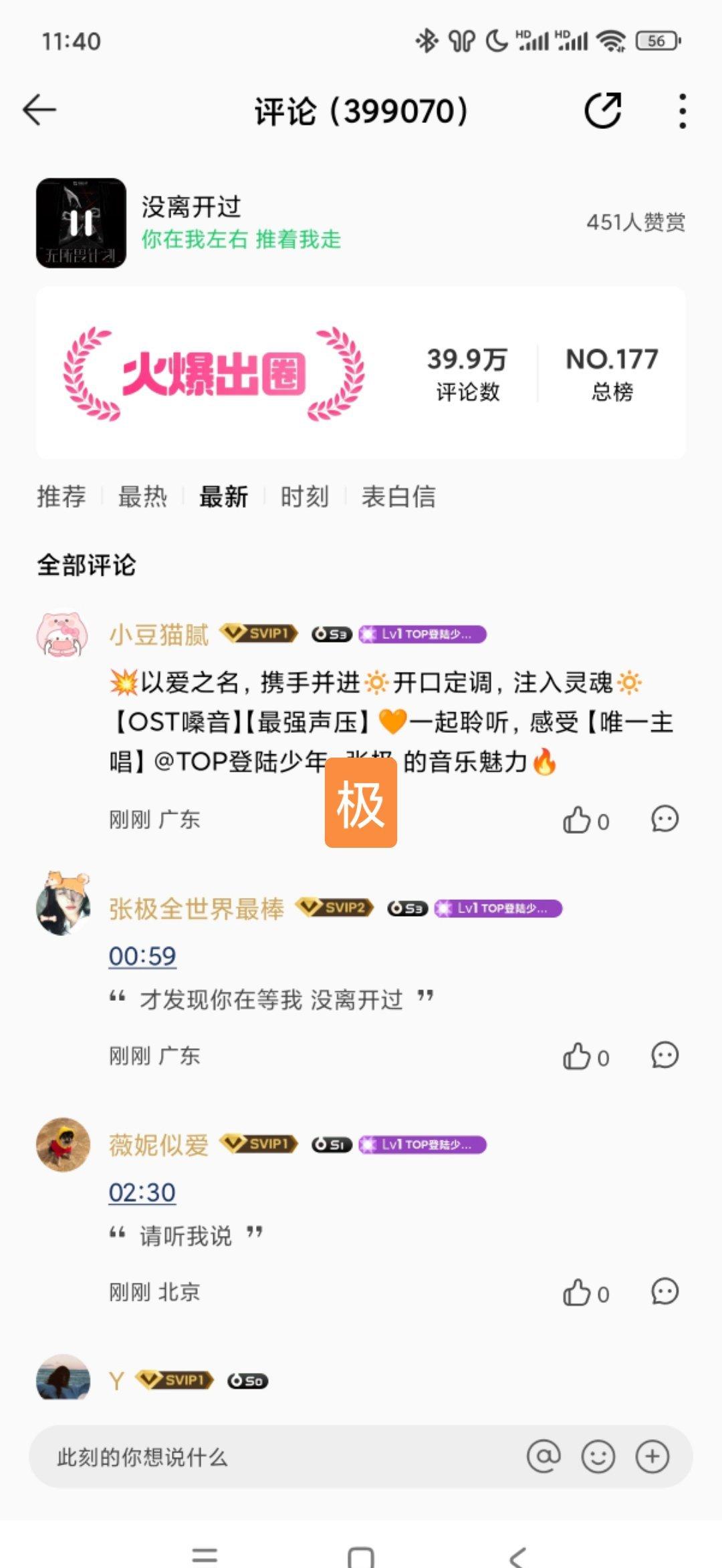Switch to the 时刻 tab

coord(304,496)
